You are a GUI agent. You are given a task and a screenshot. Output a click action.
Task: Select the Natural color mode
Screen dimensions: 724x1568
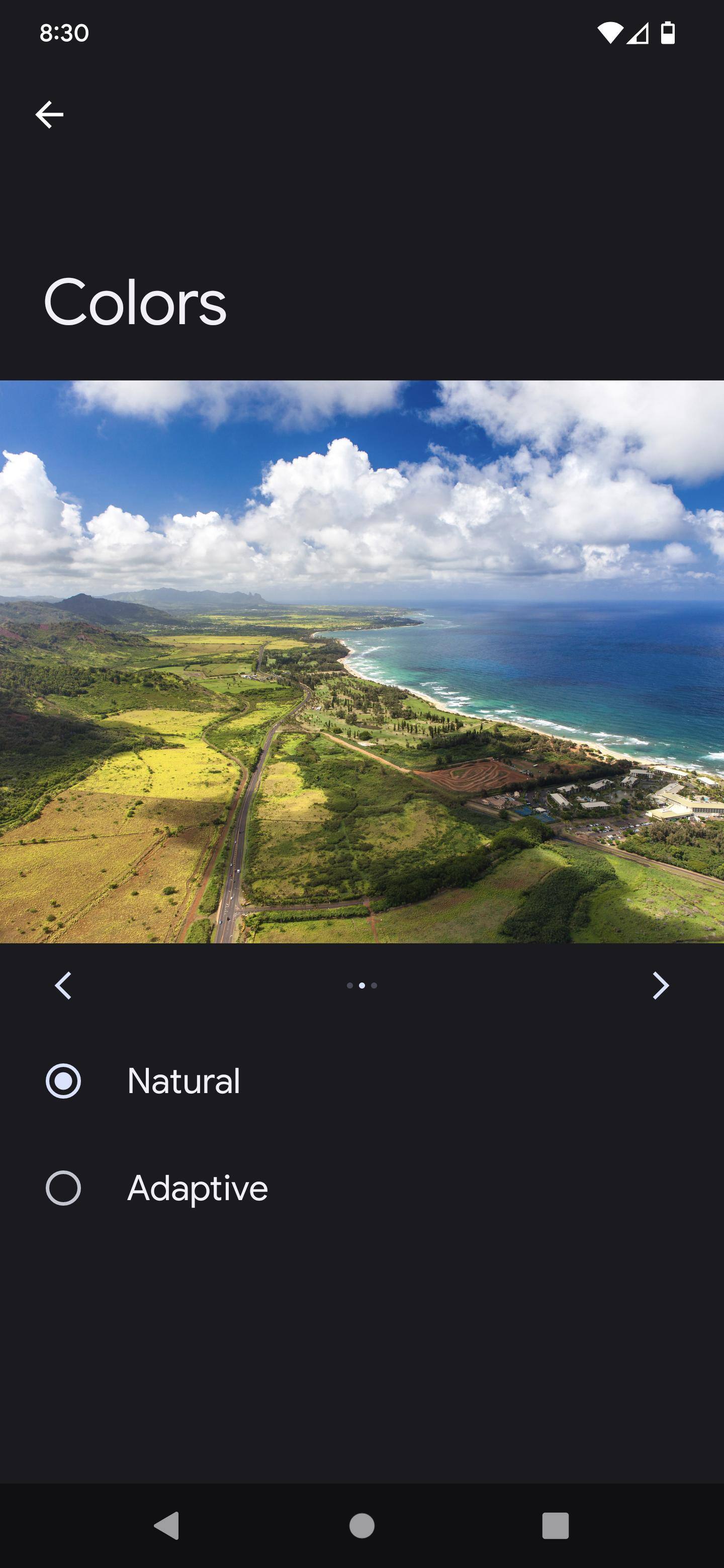click(x=63, y=1081)
